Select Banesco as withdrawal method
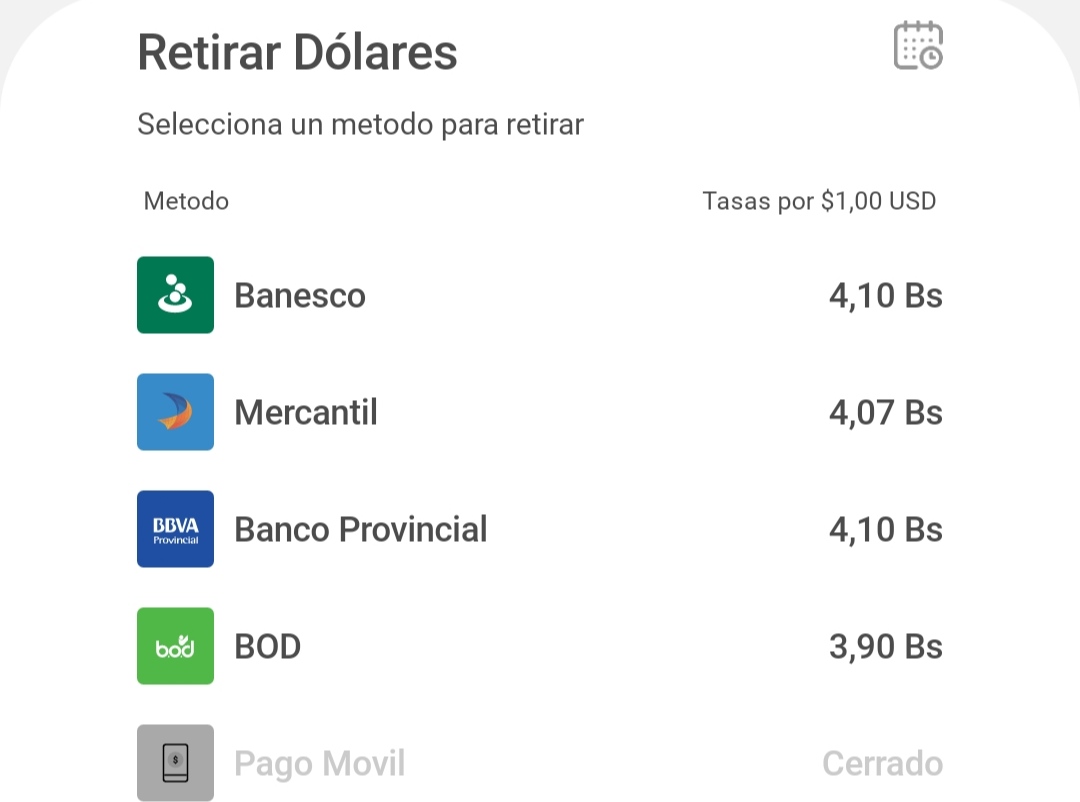 300,296
